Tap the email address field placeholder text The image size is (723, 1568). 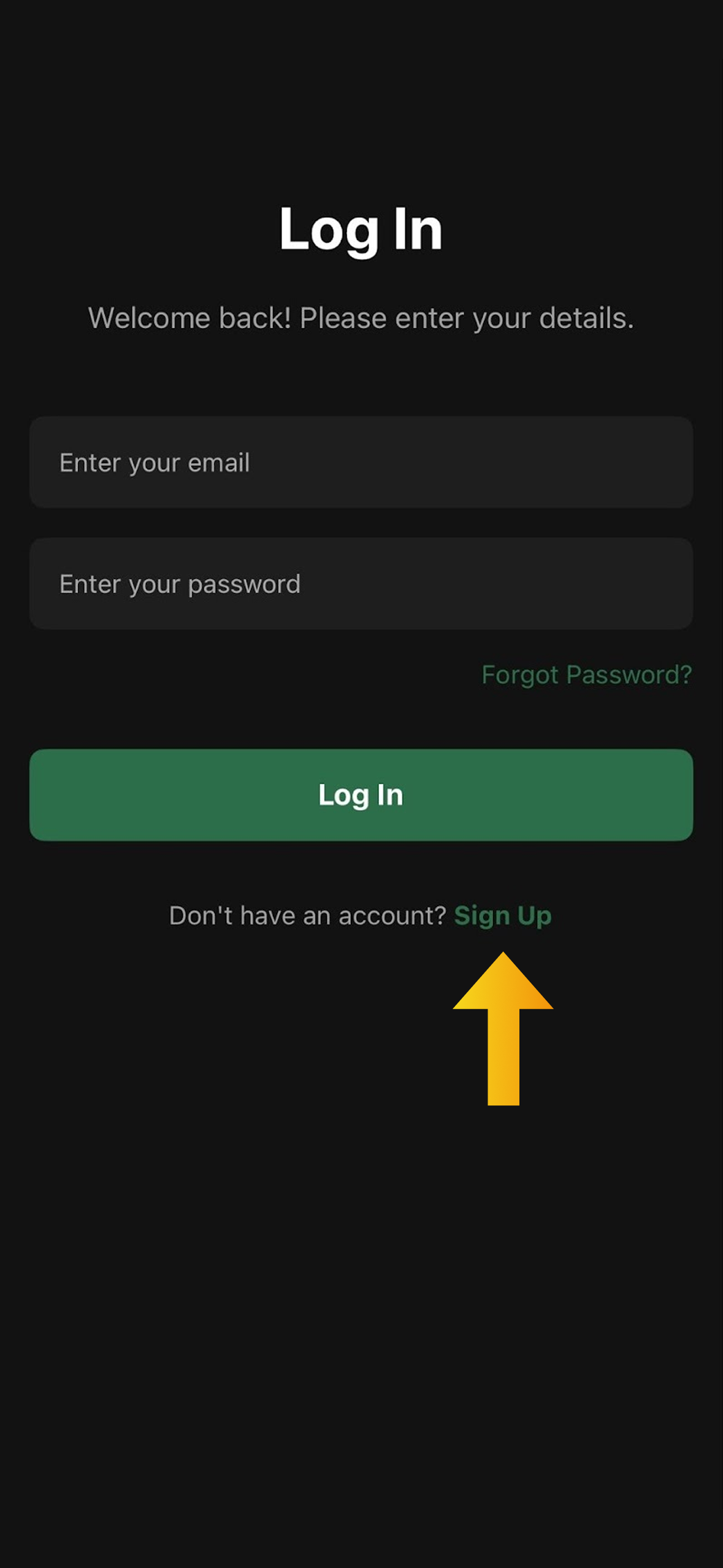pyautogui.click(x=155, y=463)
